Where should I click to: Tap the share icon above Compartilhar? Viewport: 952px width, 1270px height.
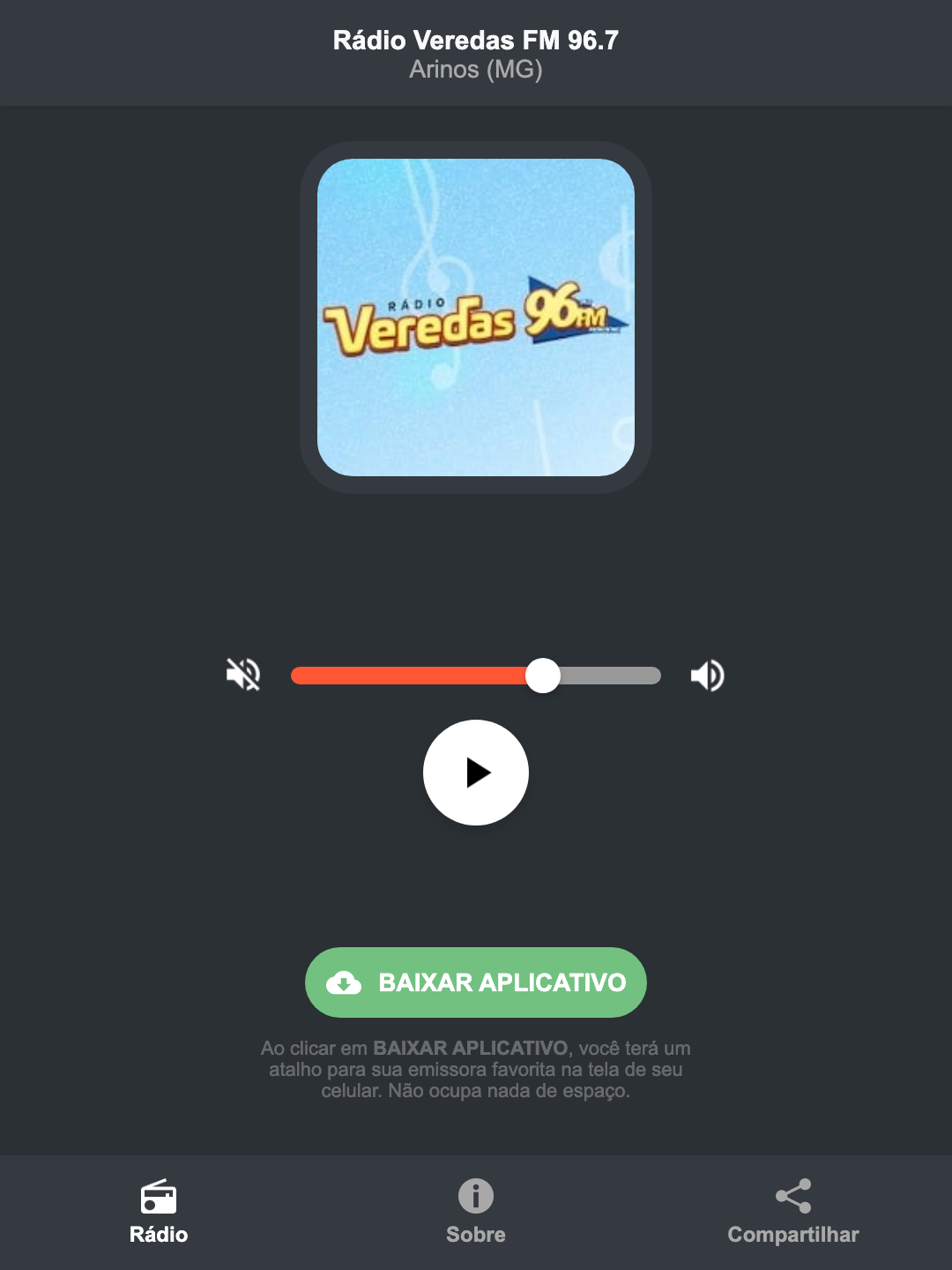792,1195
